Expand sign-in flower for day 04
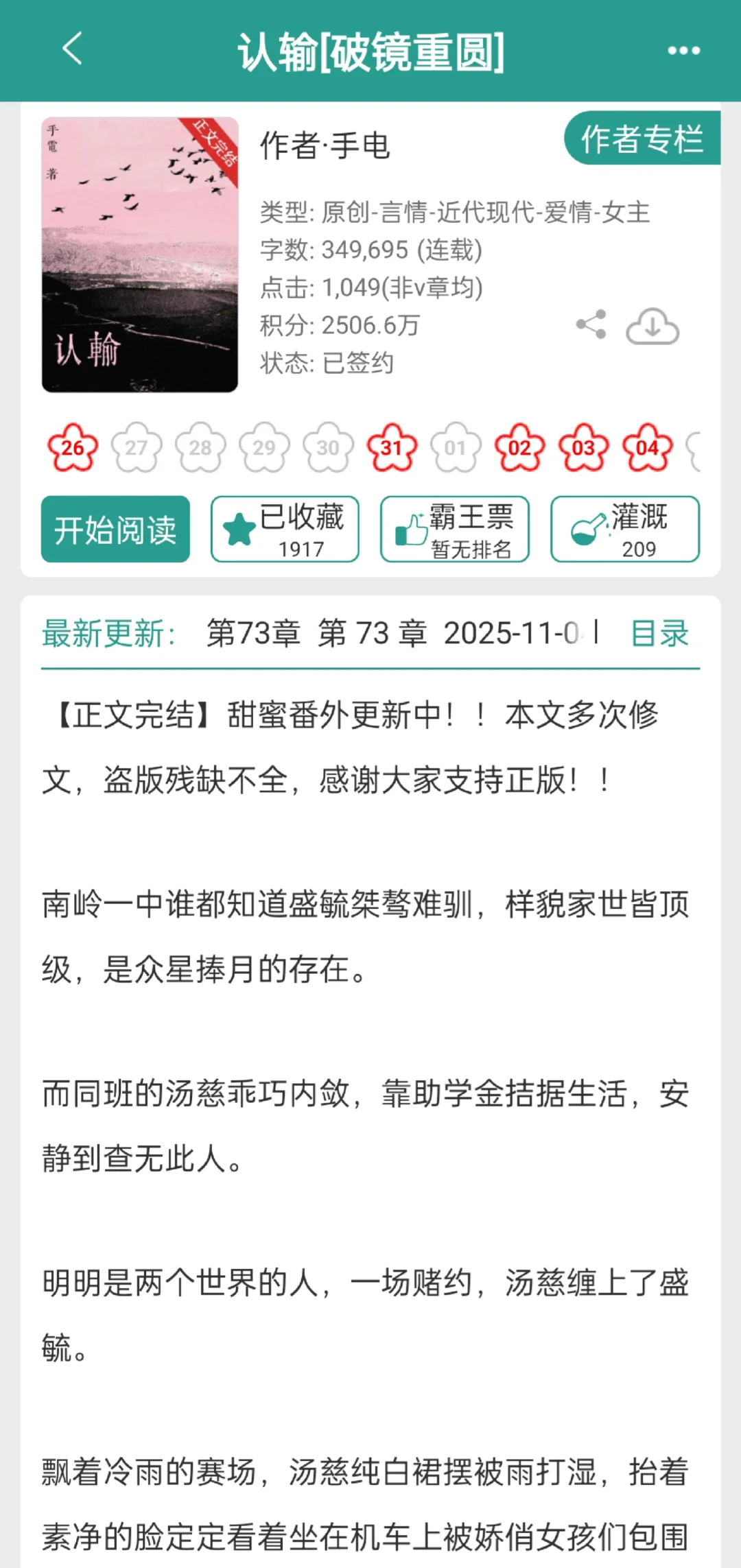 tap(646, 447)
